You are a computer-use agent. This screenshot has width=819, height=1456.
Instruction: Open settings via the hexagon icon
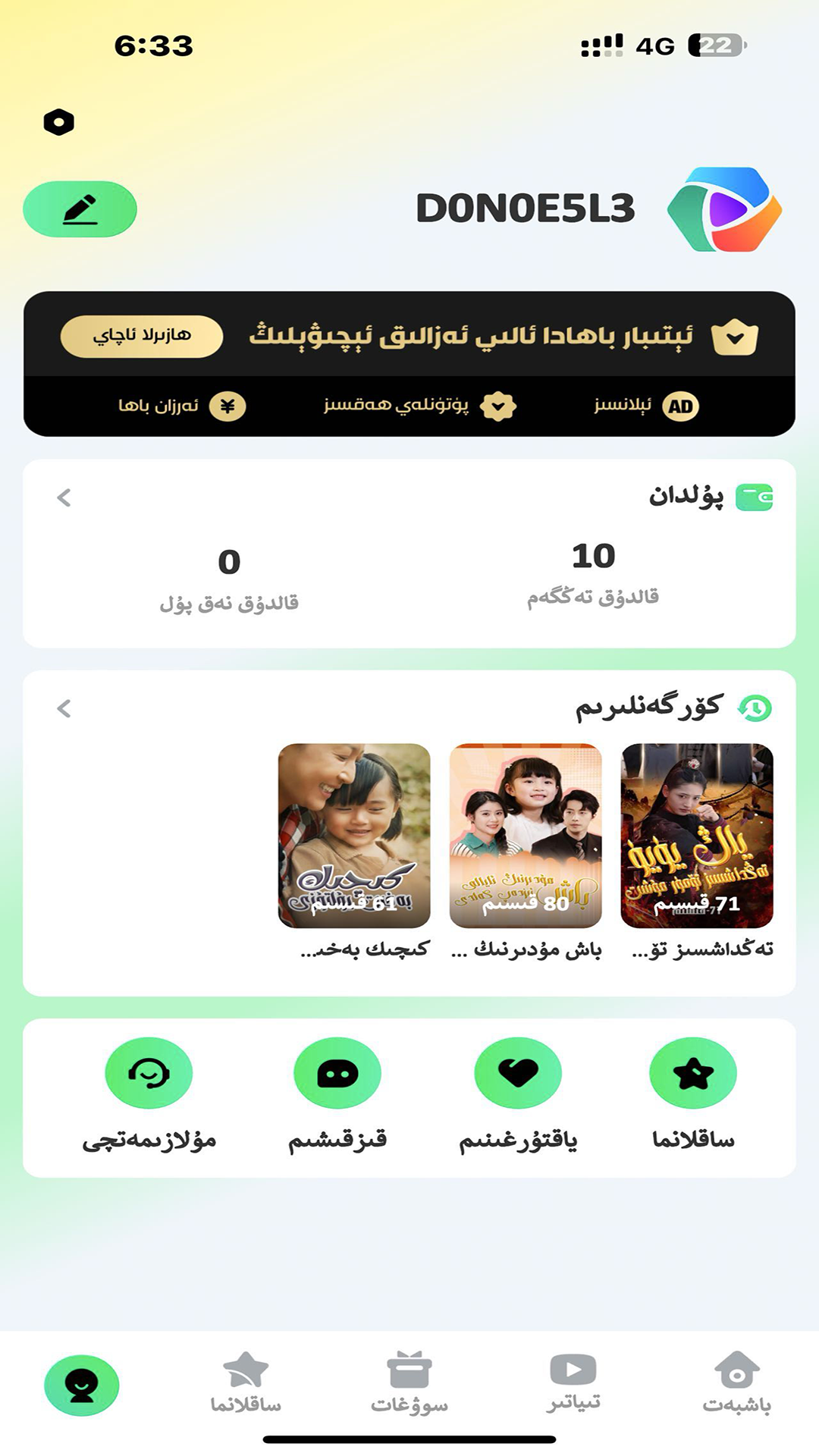(x=59, y=122)
